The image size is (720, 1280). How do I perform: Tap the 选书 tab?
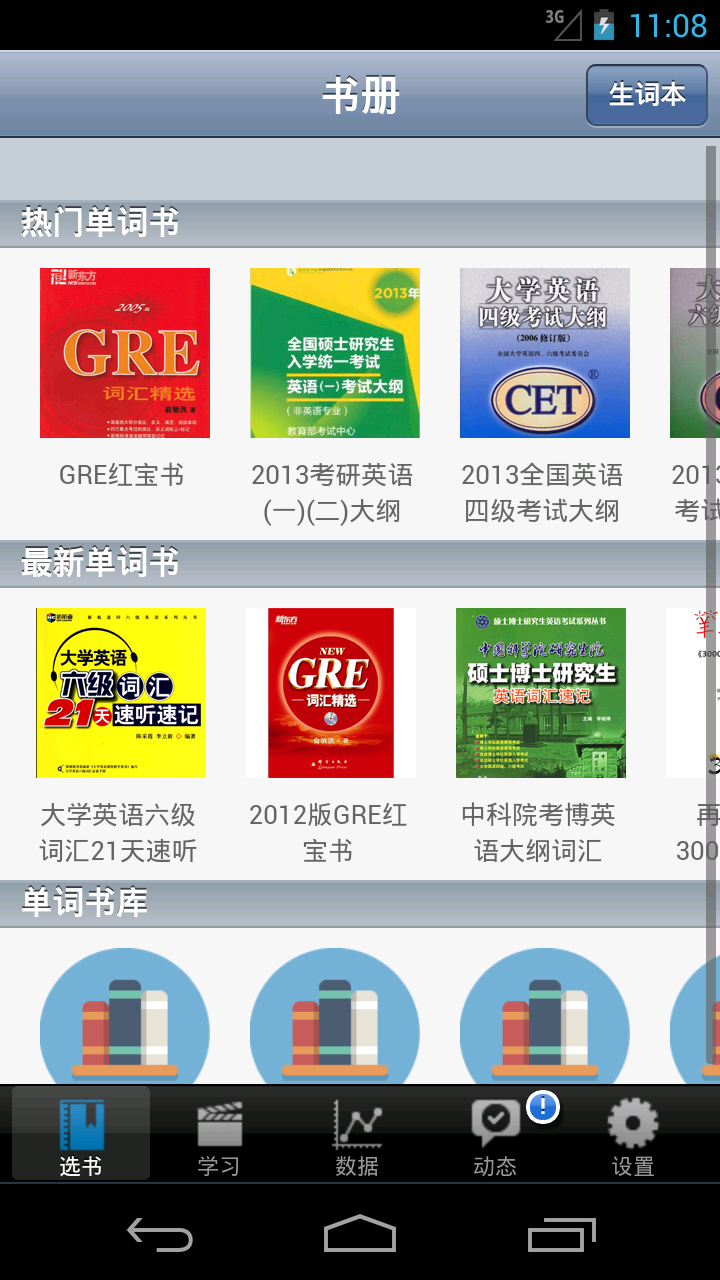coord(81,1135)
